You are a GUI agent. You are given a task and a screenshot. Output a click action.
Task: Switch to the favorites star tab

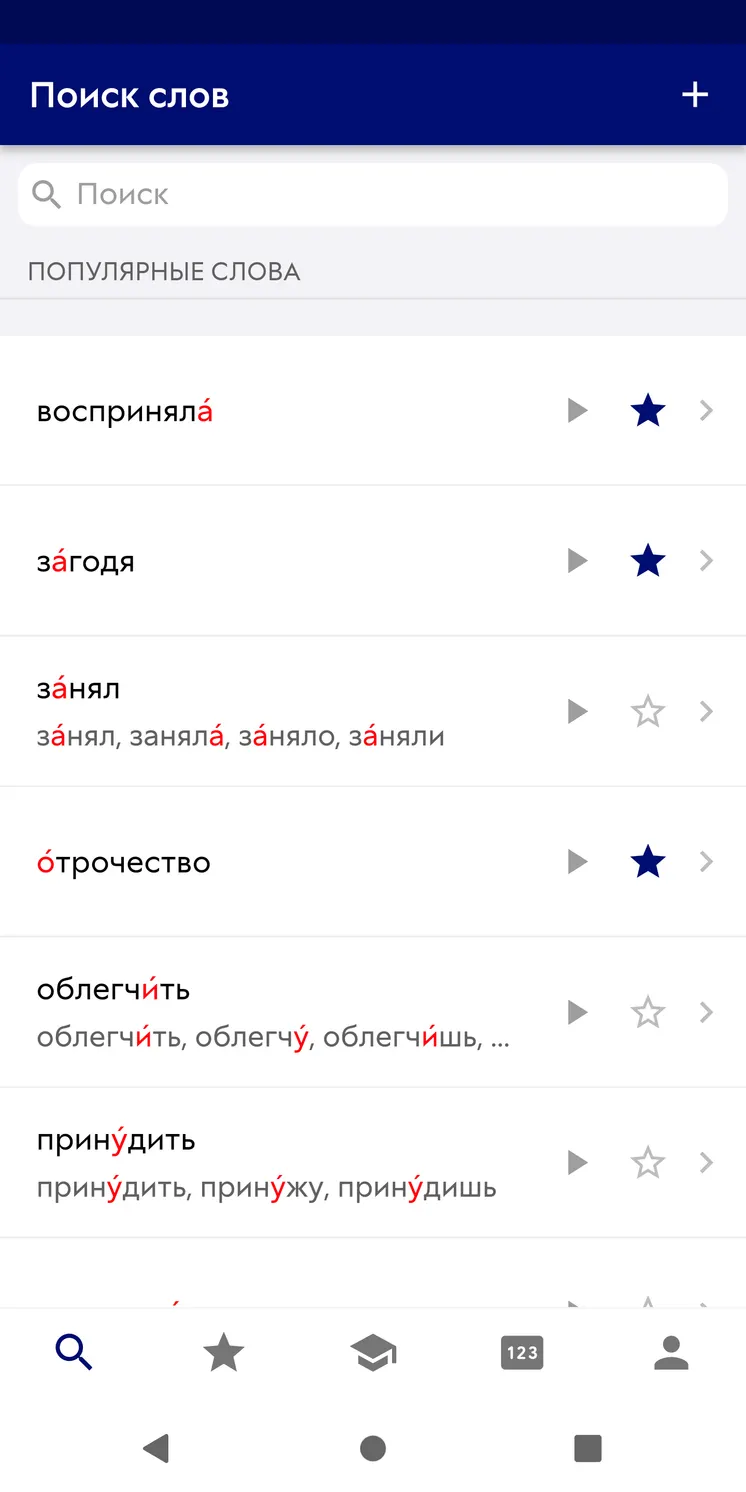pyautogui.click(x=223, y=1353)
